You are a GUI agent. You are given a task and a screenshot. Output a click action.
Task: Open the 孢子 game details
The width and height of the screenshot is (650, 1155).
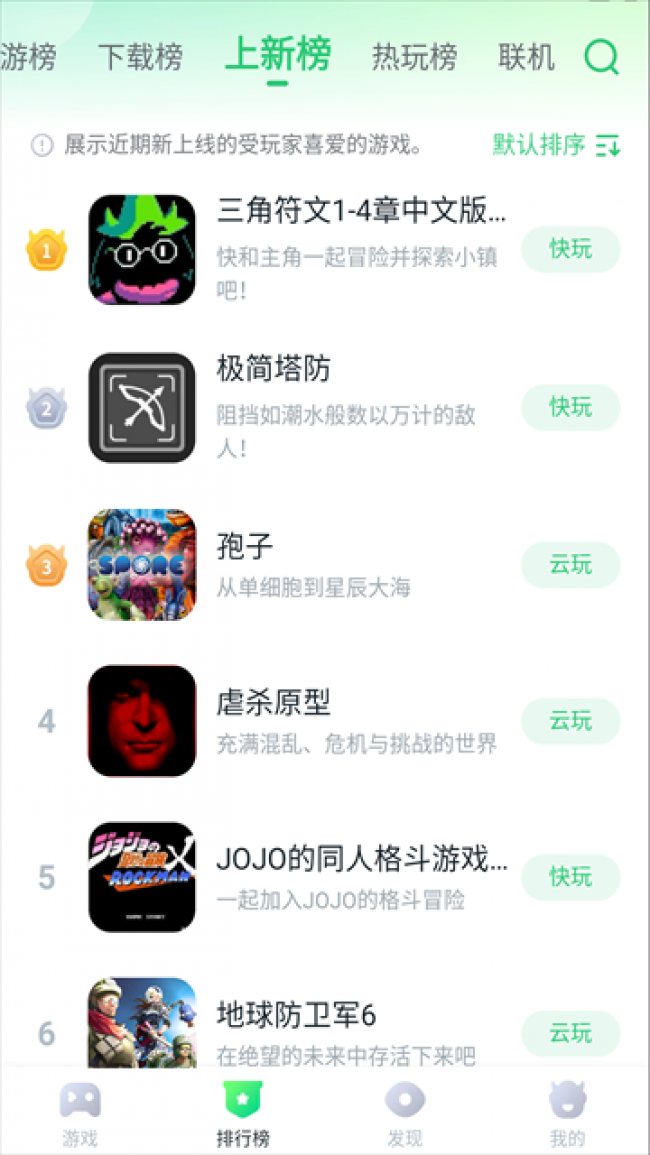pos(245,547)
